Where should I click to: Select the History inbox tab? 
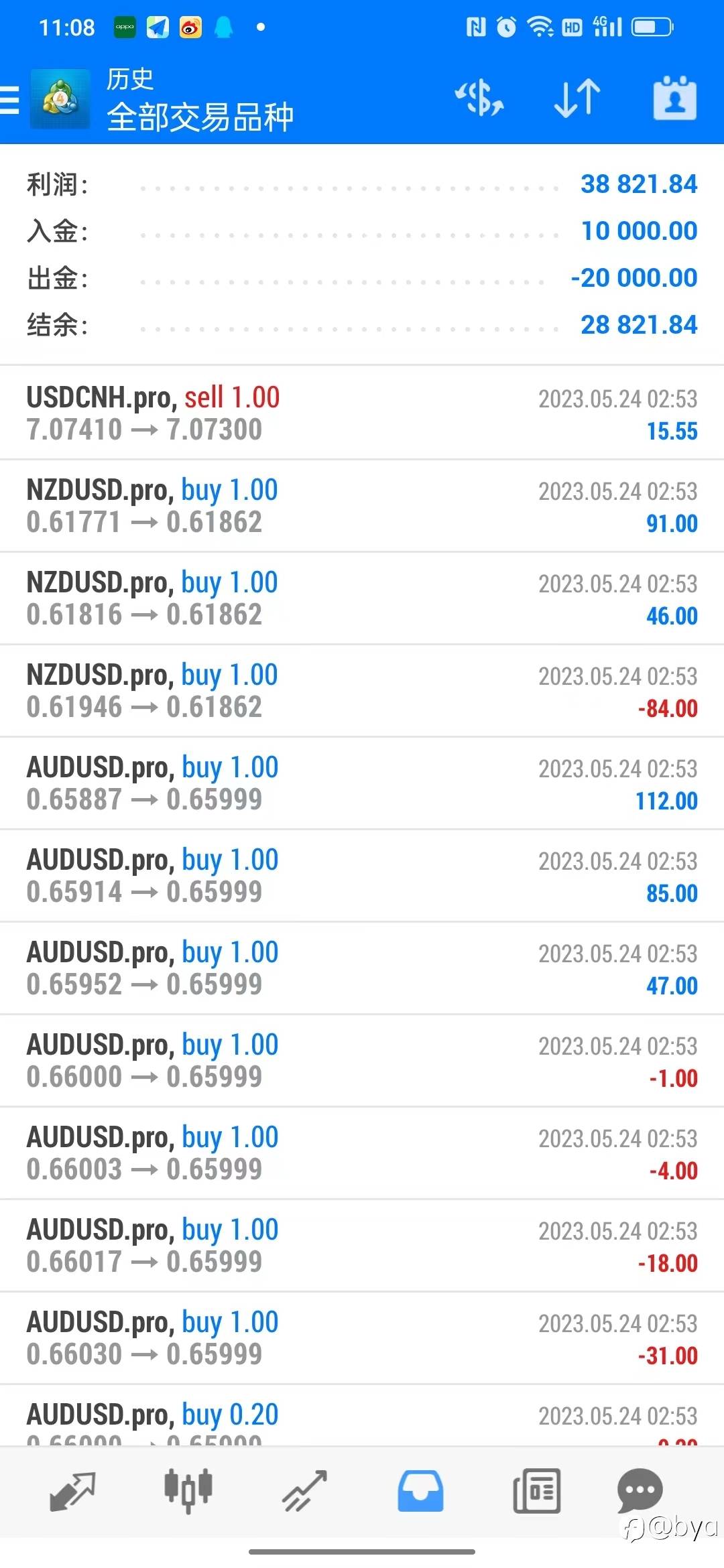coord(420,1491)
